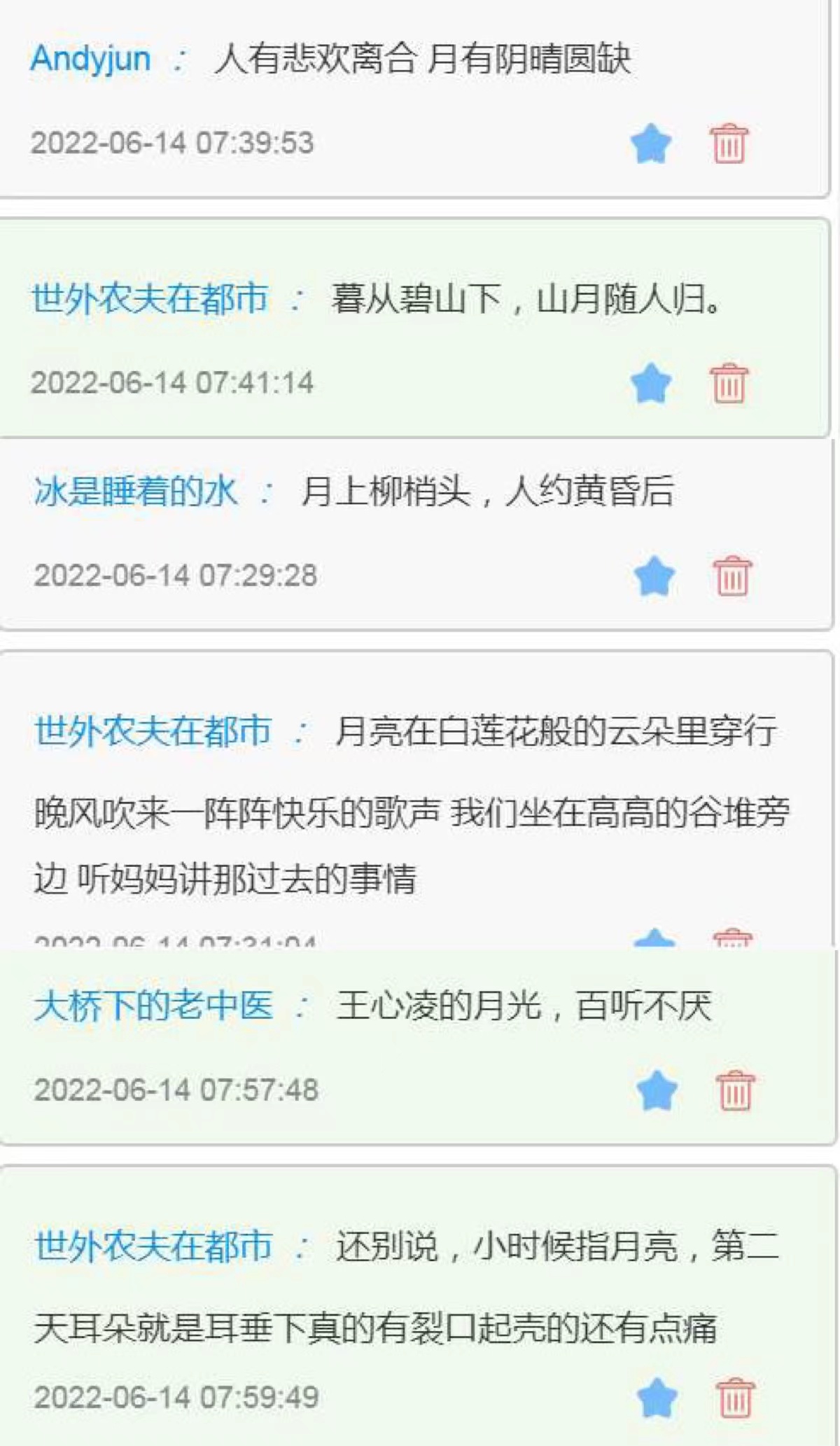Open 大桥下的老中医's user profile
The width and height of the screenshot is (840, 1446).
pos(153,1006)
